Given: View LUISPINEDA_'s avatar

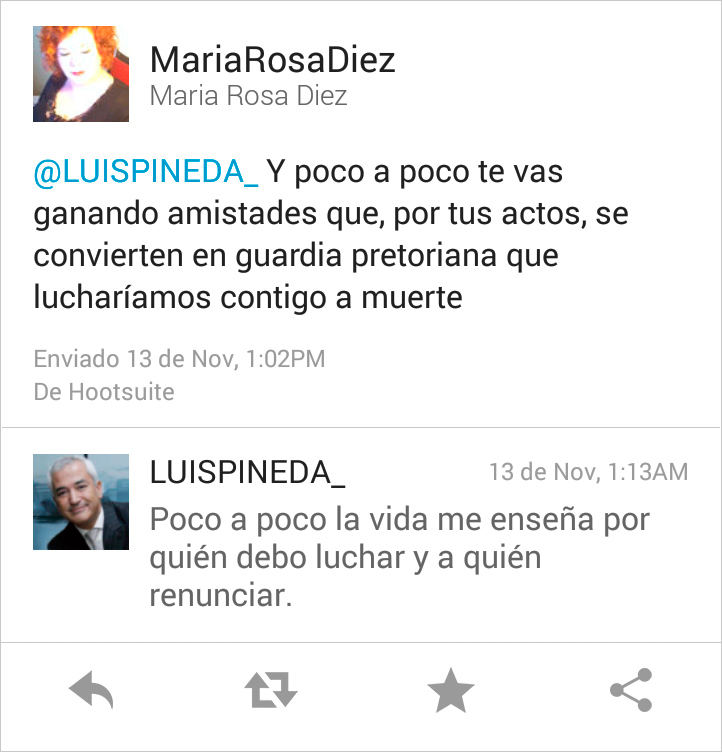Looking at the screenshot, I should [x=81, y=502].
